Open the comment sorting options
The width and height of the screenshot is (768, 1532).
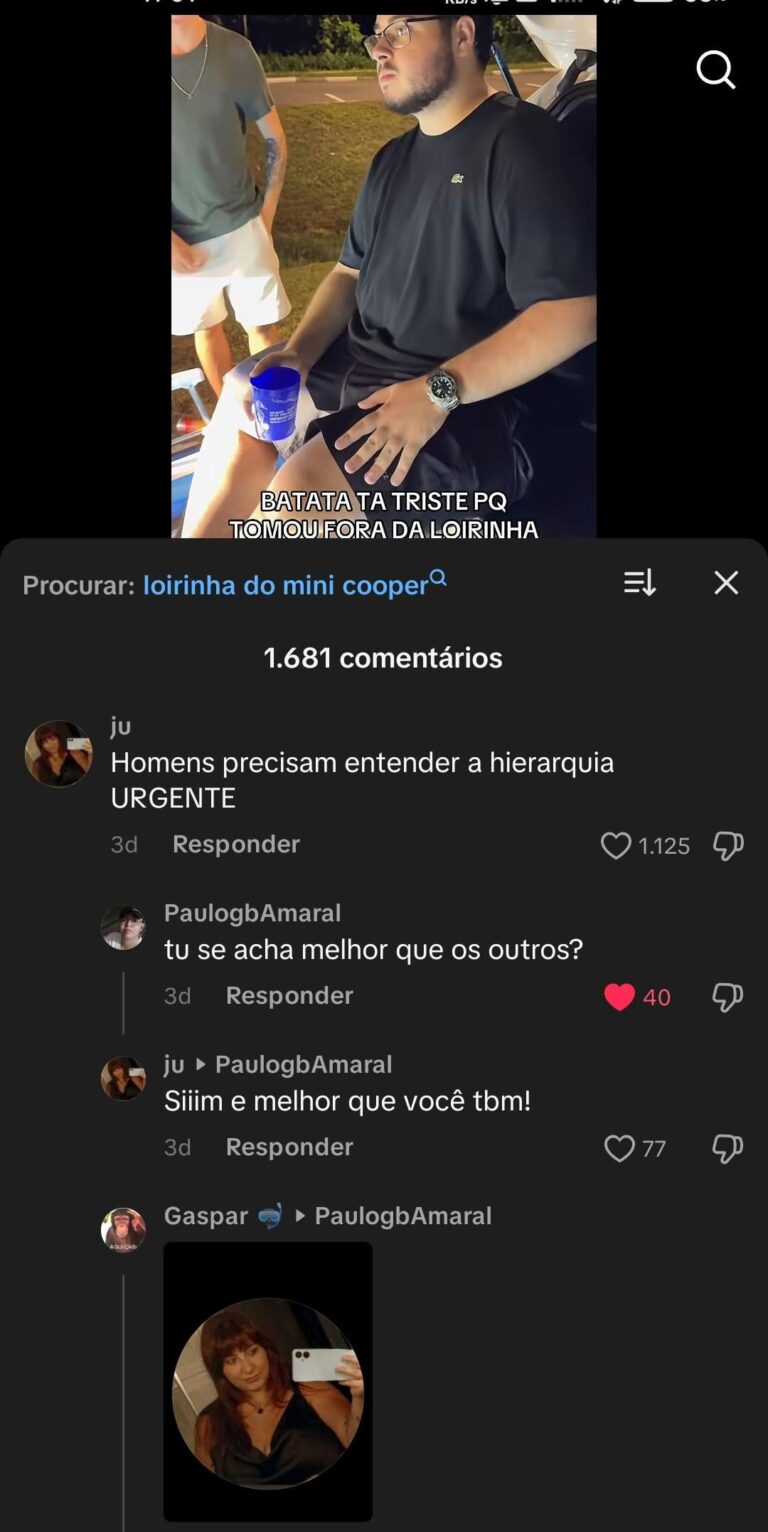[639, 583]
